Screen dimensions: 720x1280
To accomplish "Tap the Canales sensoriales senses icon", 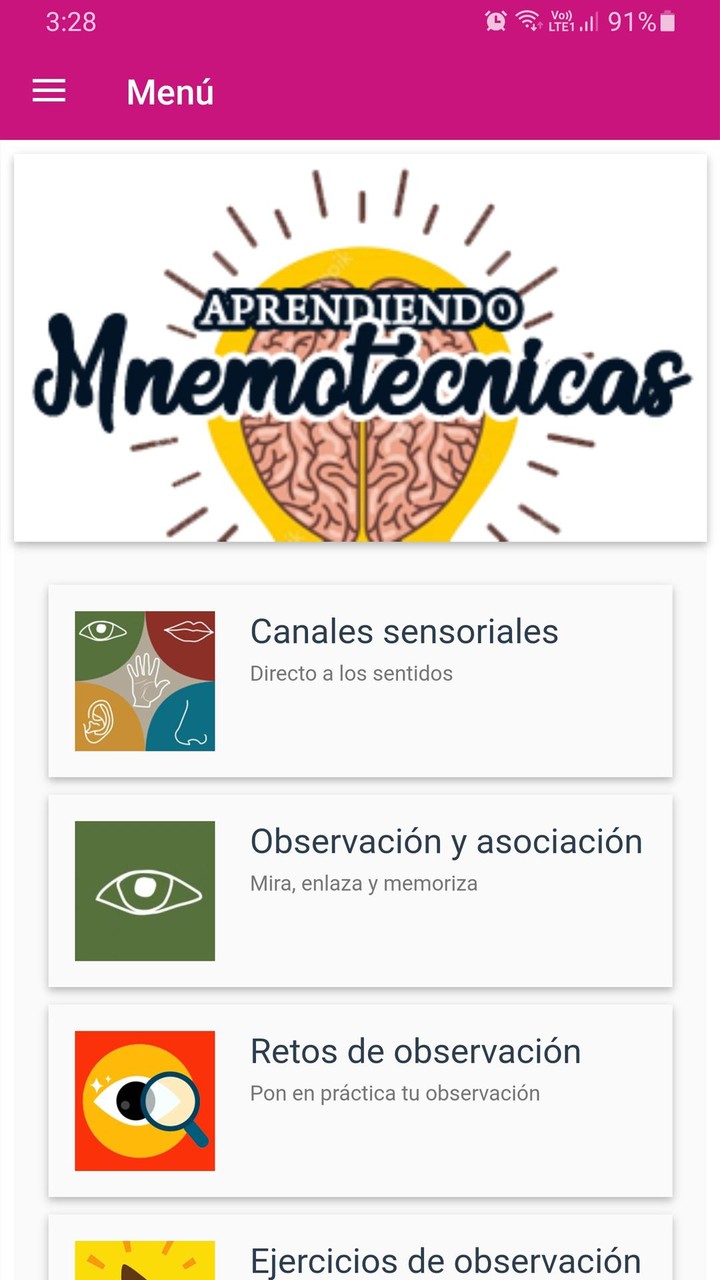I will click(x=144, y=681).
